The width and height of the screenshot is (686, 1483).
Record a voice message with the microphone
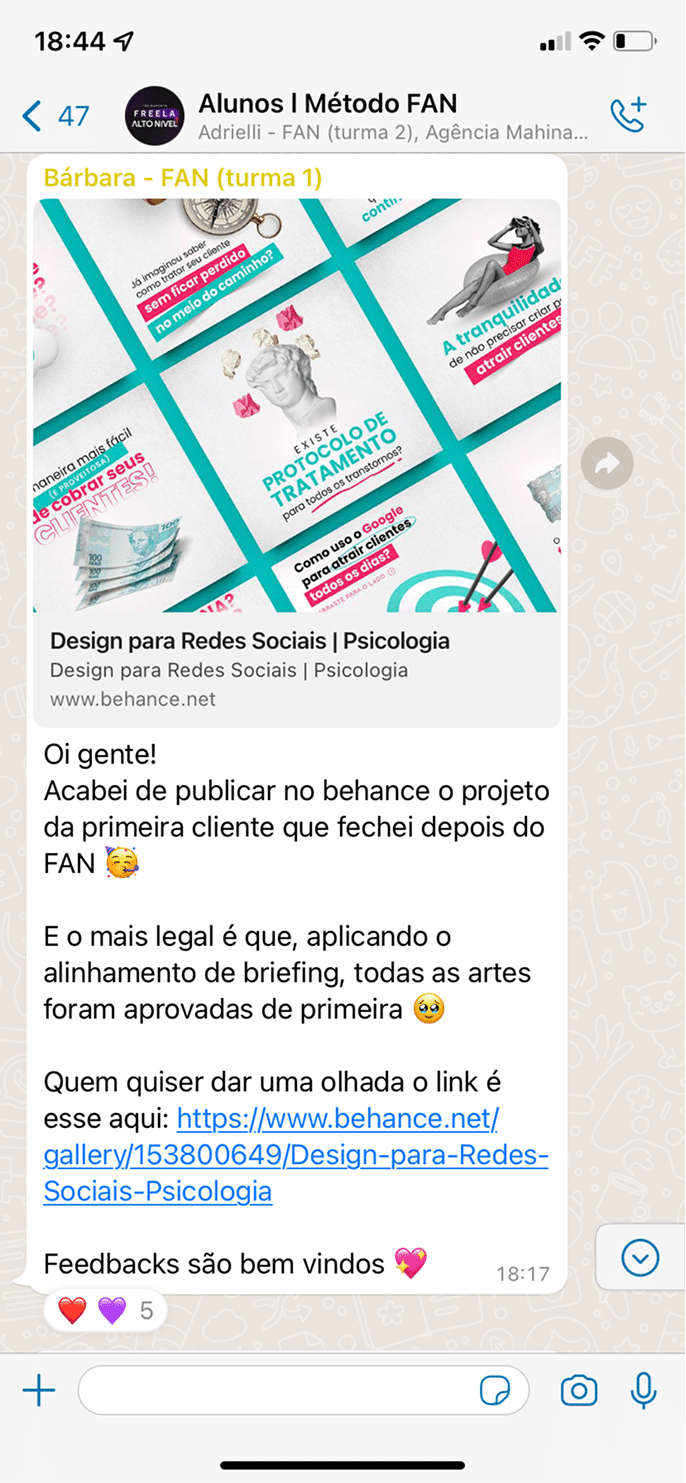pyautogui.click(x=644, y=1391)
